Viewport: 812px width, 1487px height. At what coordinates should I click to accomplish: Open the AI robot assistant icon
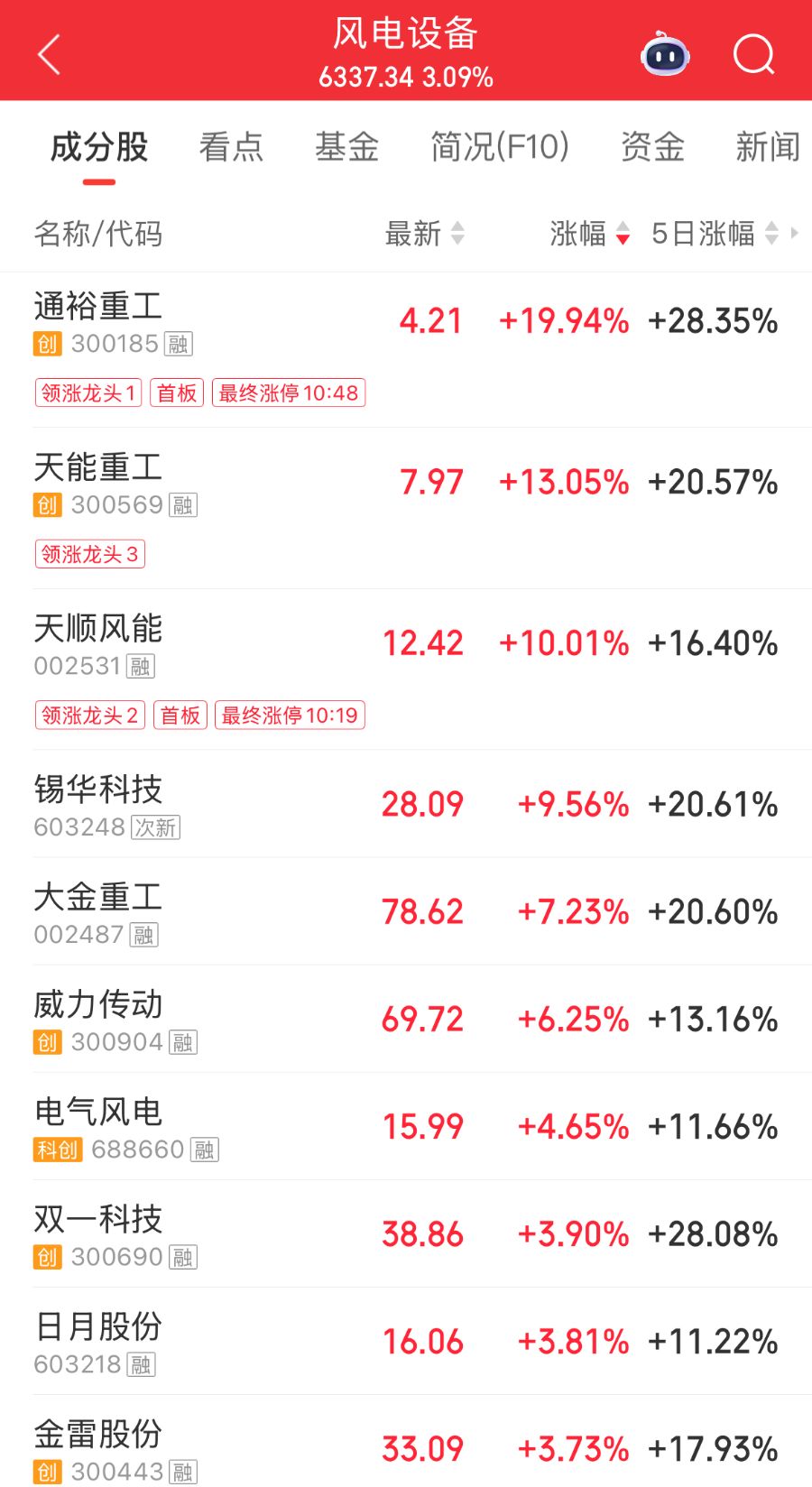[x=664, y=54]
